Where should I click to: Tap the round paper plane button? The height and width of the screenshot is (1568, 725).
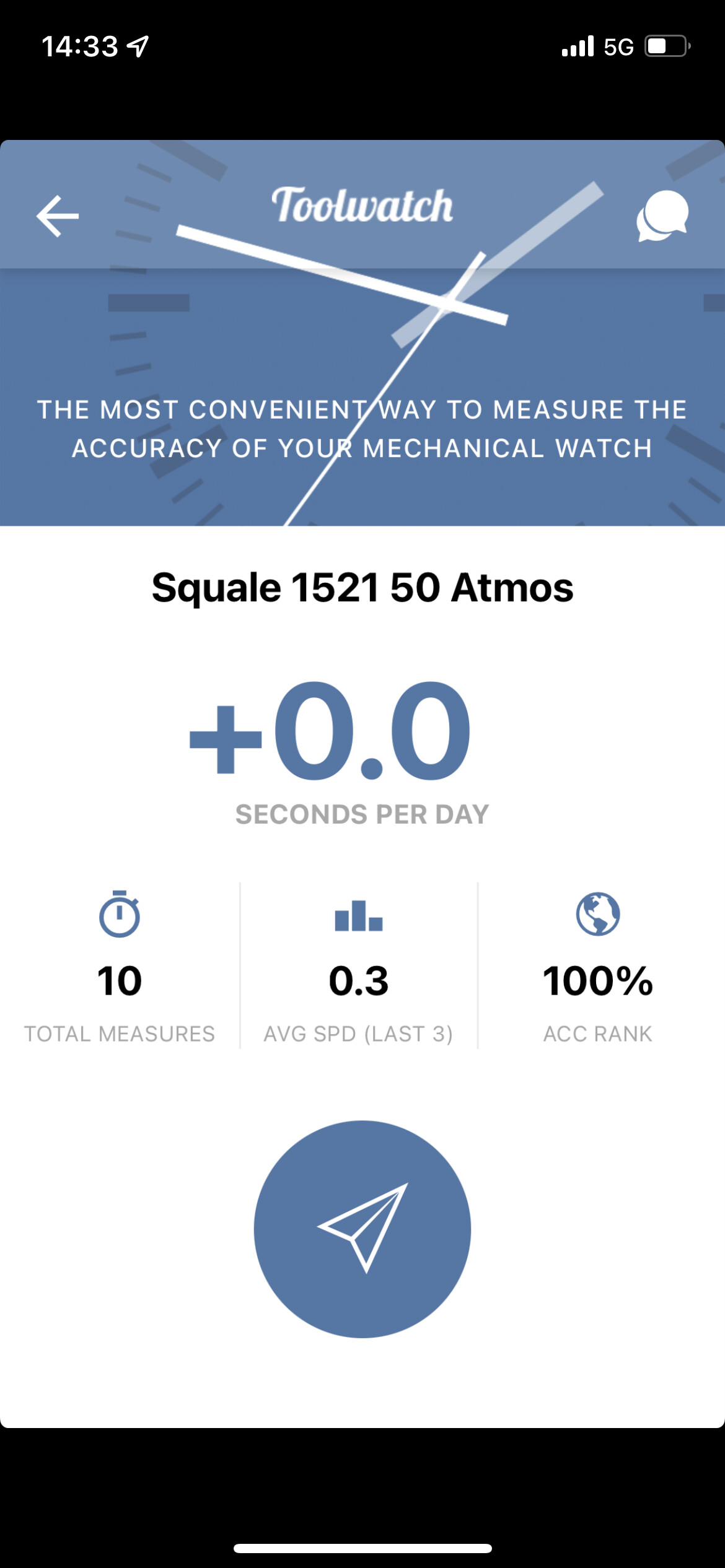pos(362,1229)
